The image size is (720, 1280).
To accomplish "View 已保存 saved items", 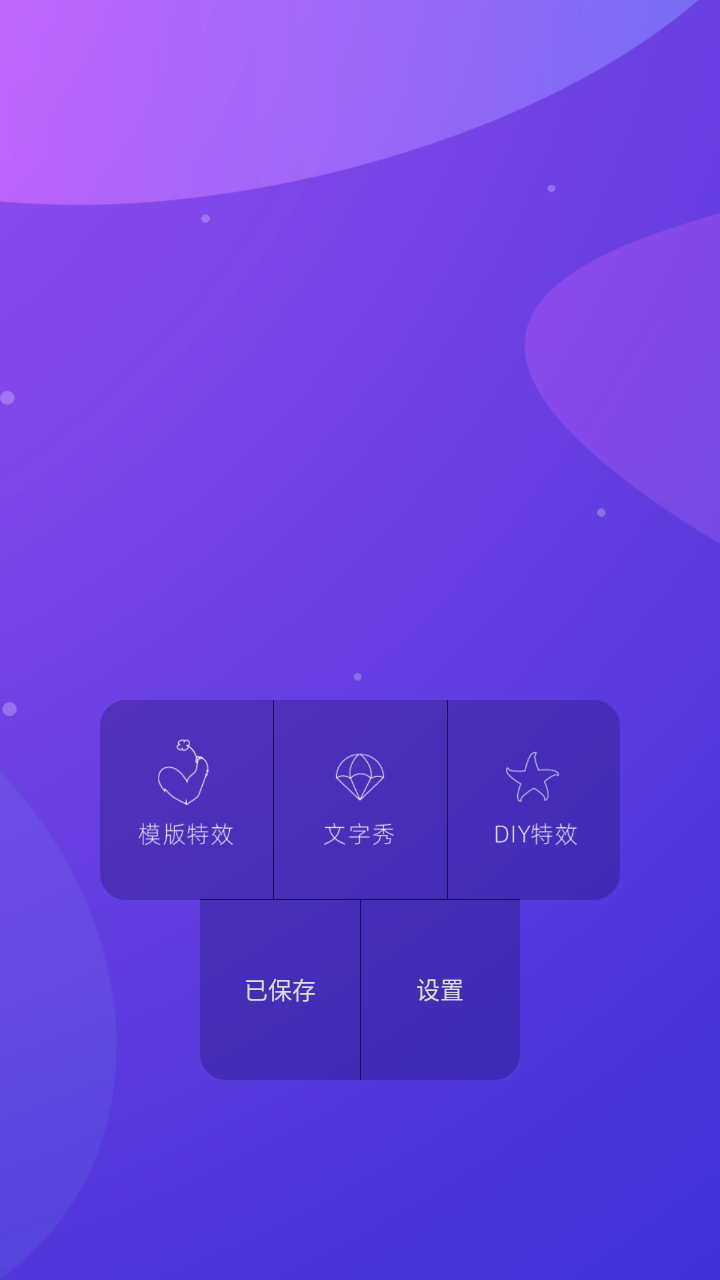I will point(280,990).
